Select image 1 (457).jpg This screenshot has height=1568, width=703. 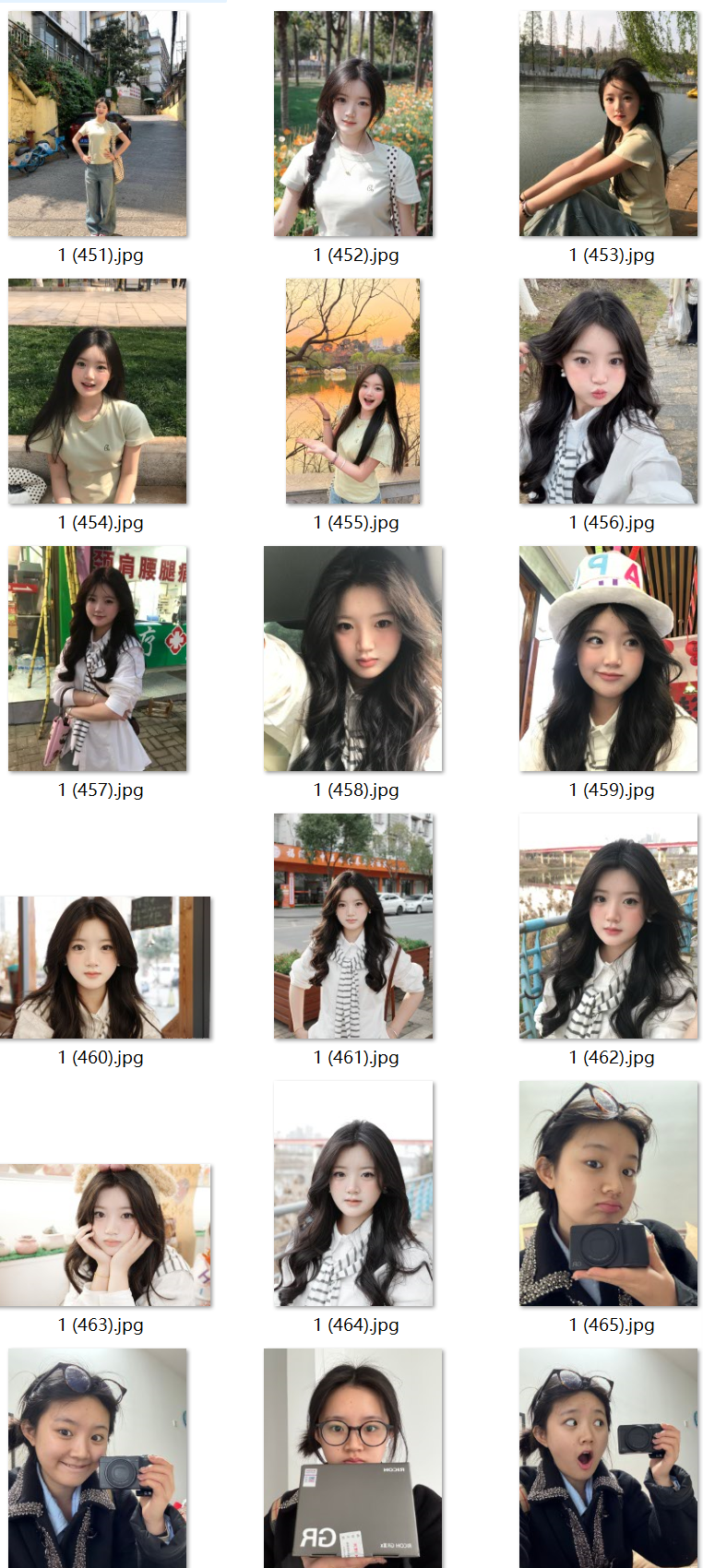[97, 659]
